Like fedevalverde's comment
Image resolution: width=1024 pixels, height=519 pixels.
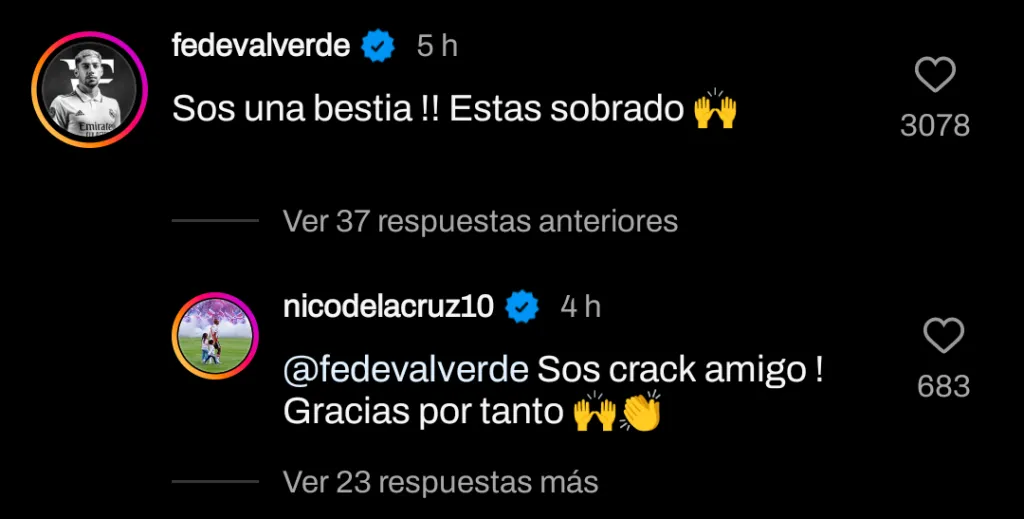point(935,76)
